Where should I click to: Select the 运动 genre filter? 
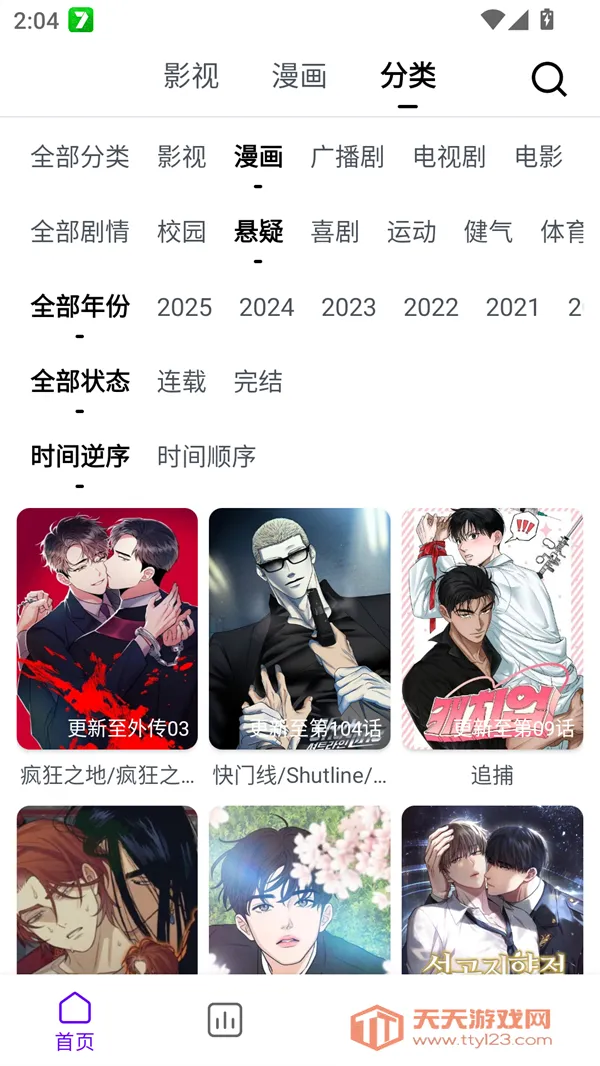(x=412, y=232)
